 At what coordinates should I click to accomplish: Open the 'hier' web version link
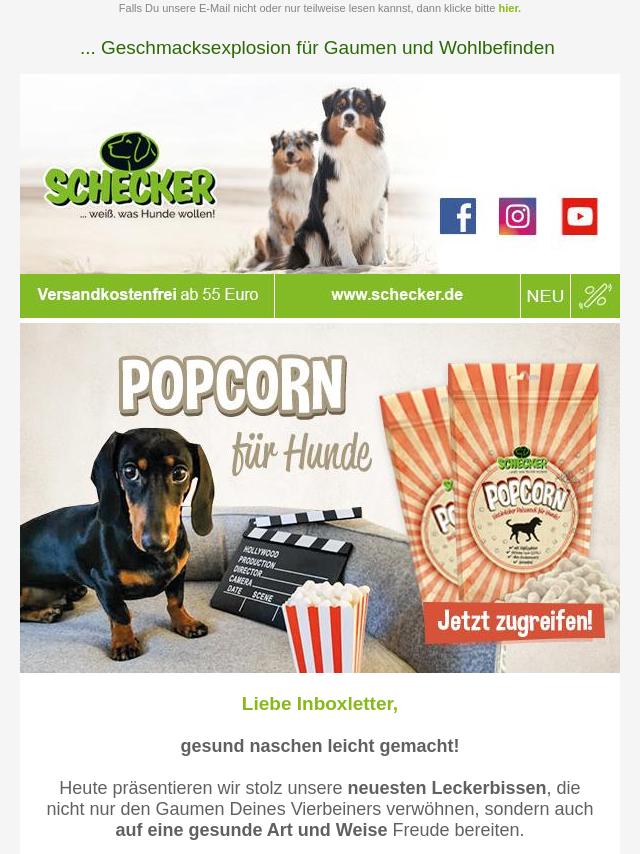pyautogui.click(x=509, y=8)
